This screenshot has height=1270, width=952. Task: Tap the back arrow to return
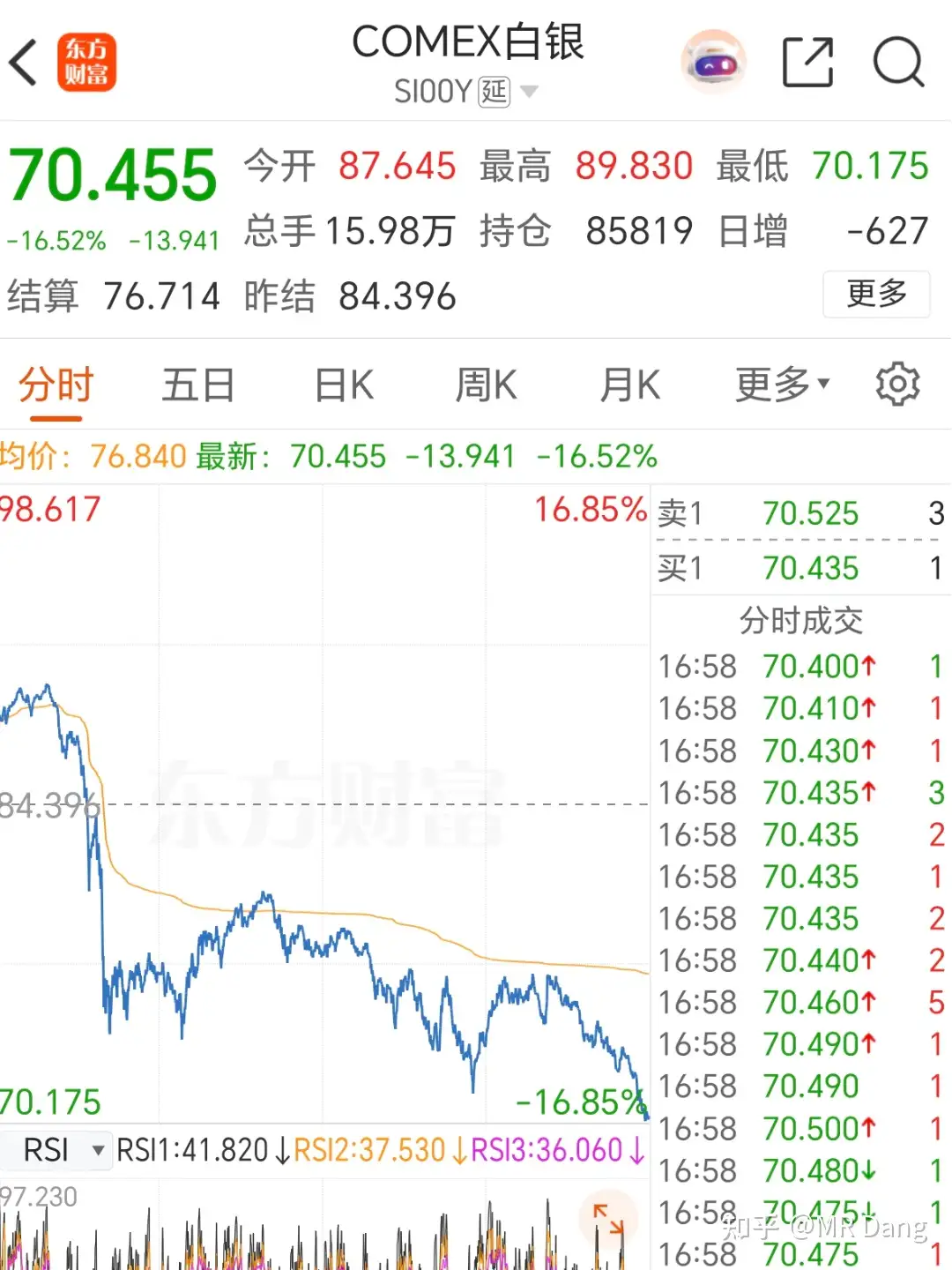(x=23, y=63)
